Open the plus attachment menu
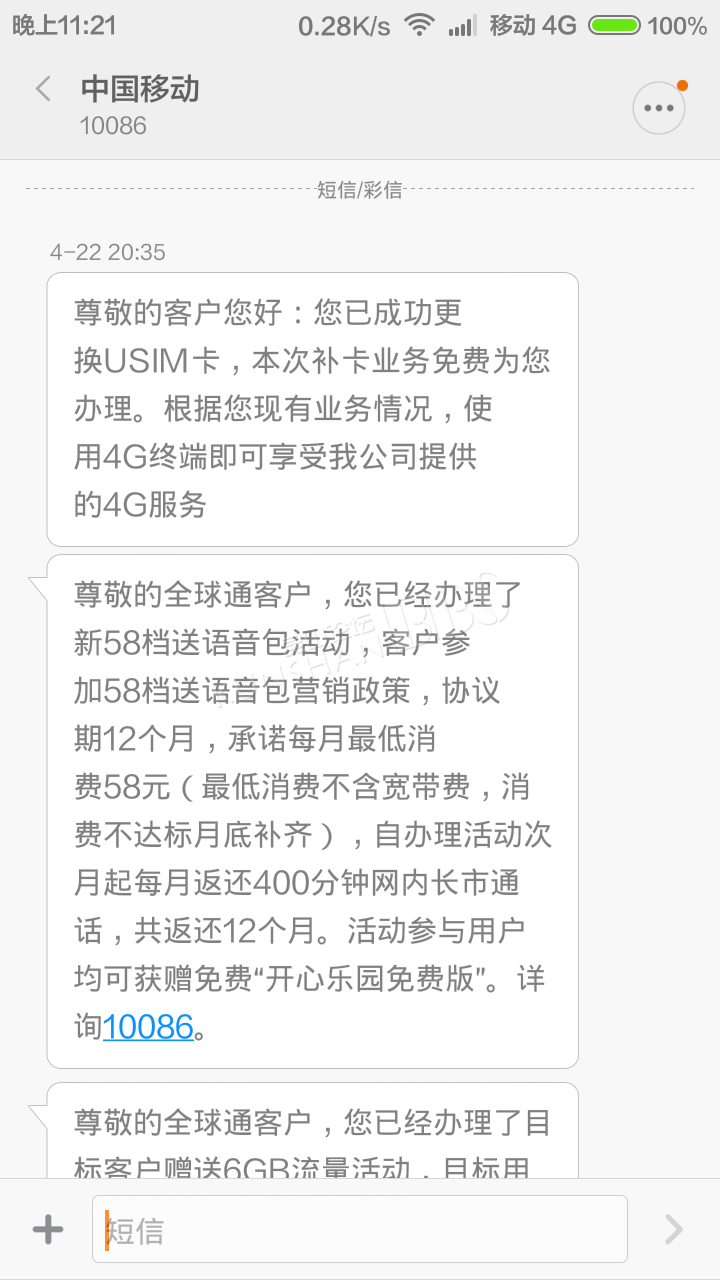Screen dimensions: 720x1280 48,1230
